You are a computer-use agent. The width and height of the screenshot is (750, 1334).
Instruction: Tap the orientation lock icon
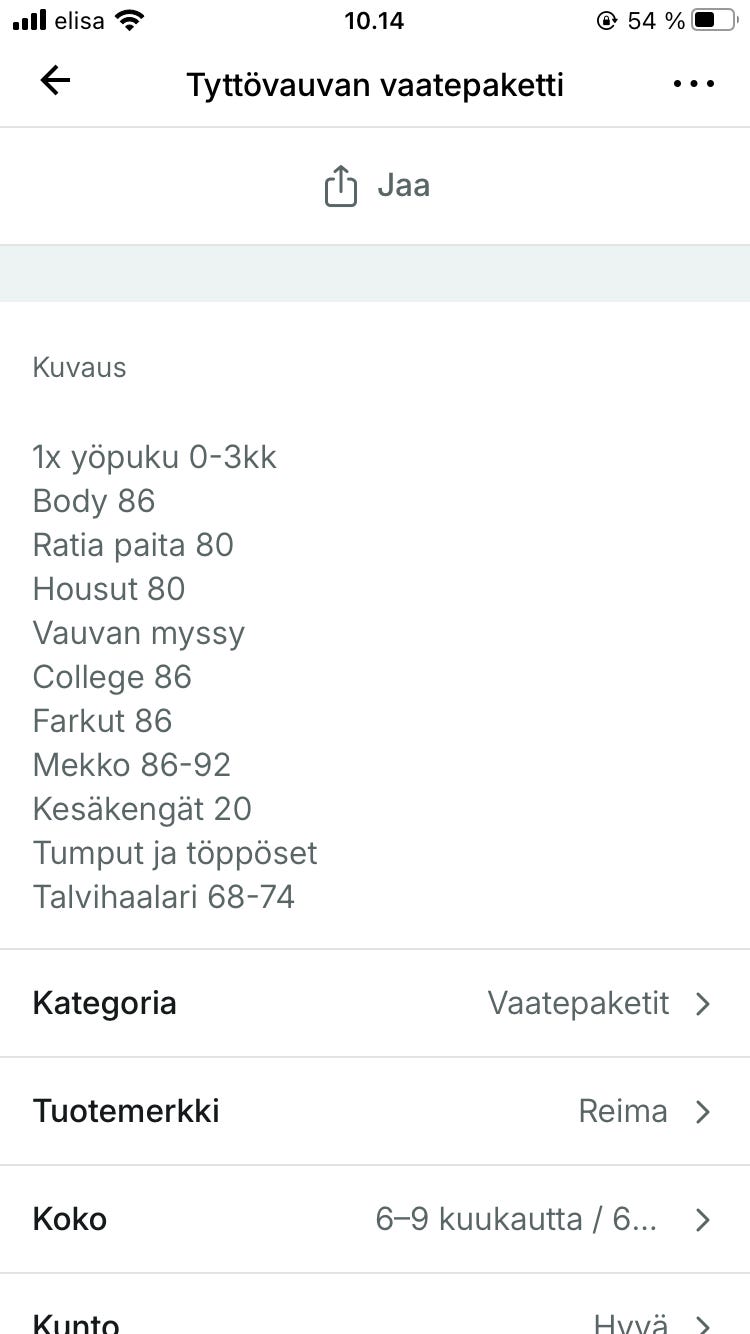[610, 18]
